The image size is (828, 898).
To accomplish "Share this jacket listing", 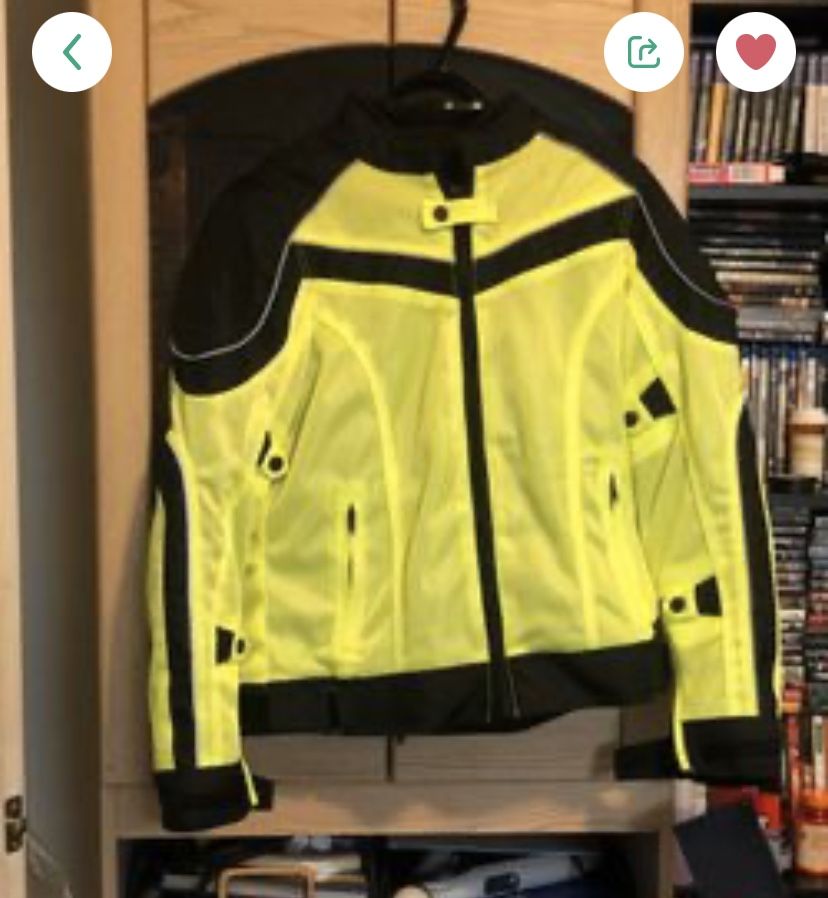I will pyautogui.click(x=644, y=52).
